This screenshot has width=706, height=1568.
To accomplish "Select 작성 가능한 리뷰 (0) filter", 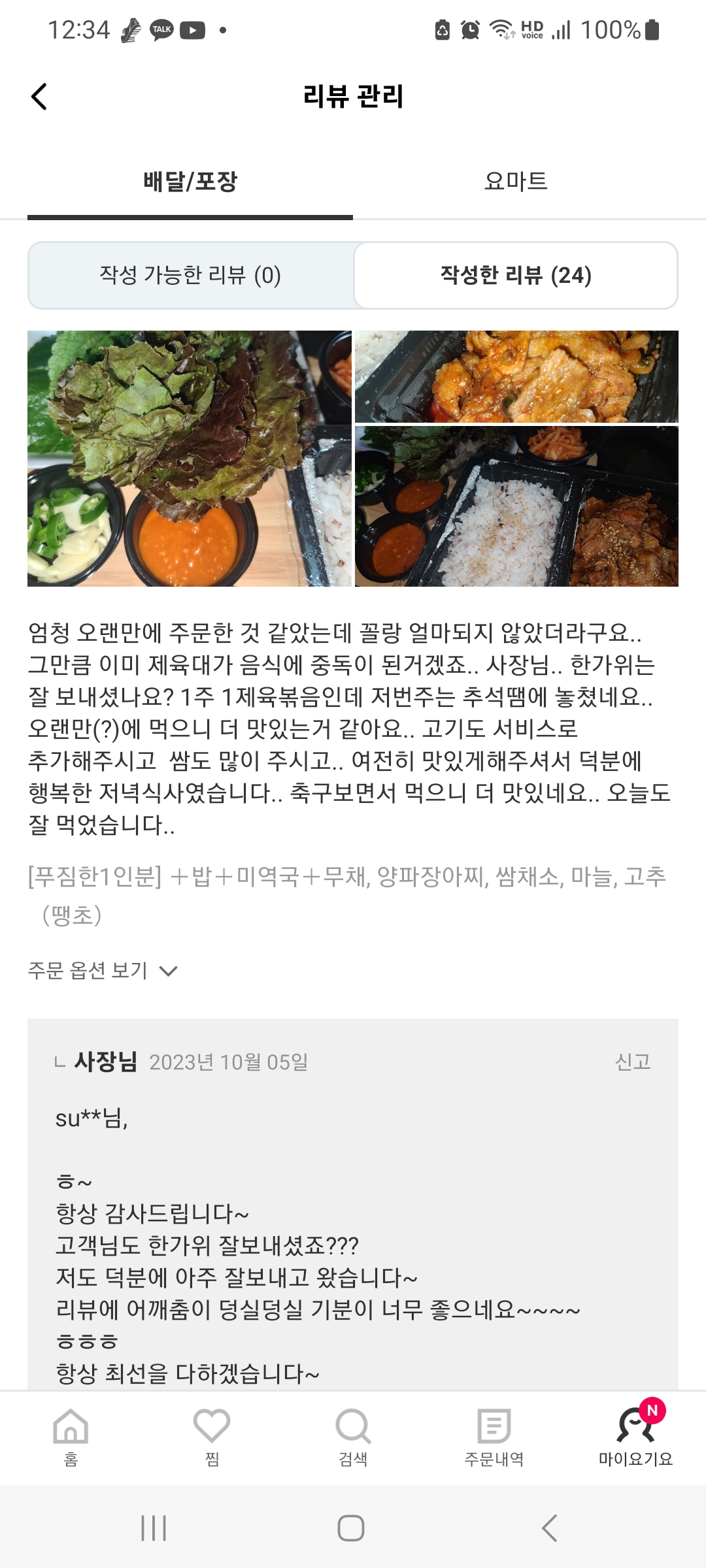I will 190,276.
